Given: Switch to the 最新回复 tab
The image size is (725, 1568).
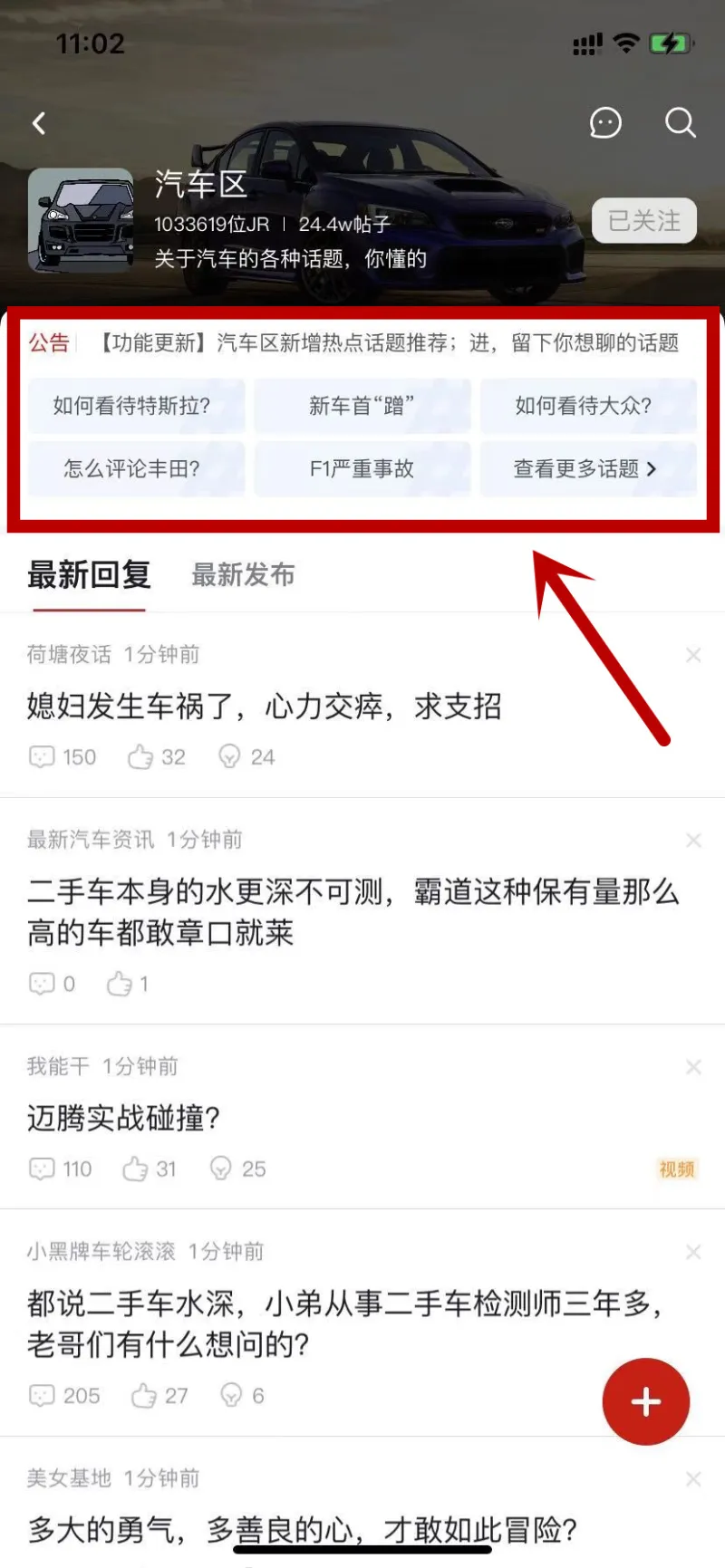Looking at the screenshot, I should click(89, 574).
